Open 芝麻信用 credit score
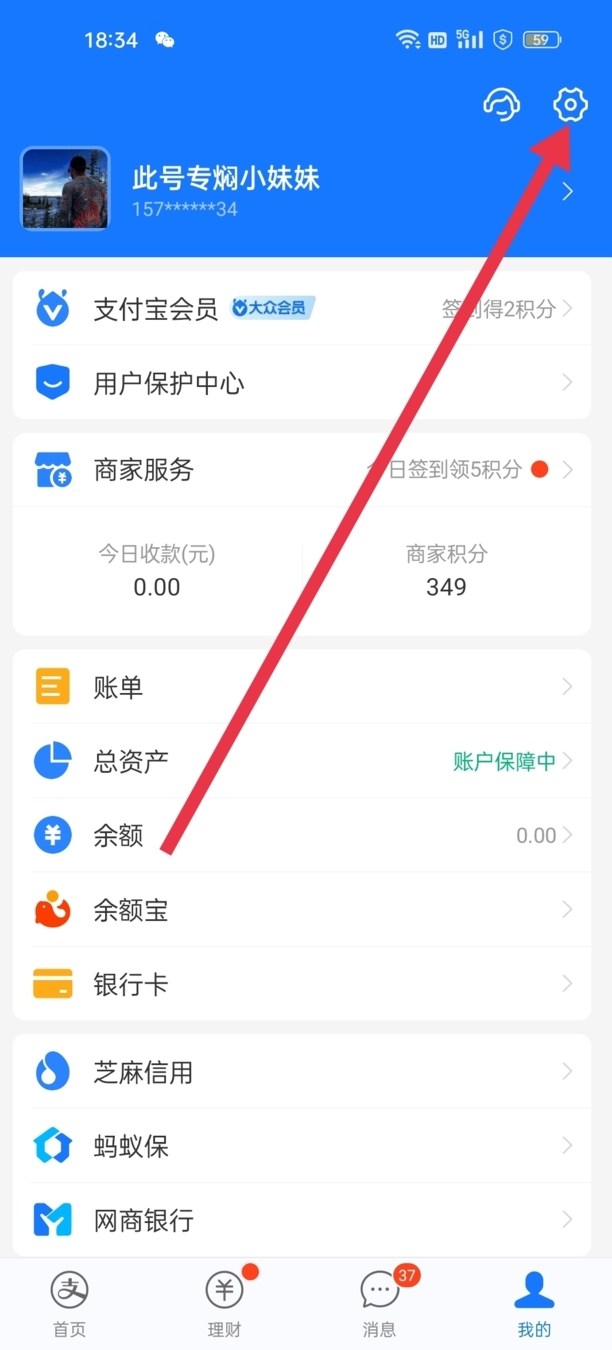 pyautogui.click(x=300, y=1072)
